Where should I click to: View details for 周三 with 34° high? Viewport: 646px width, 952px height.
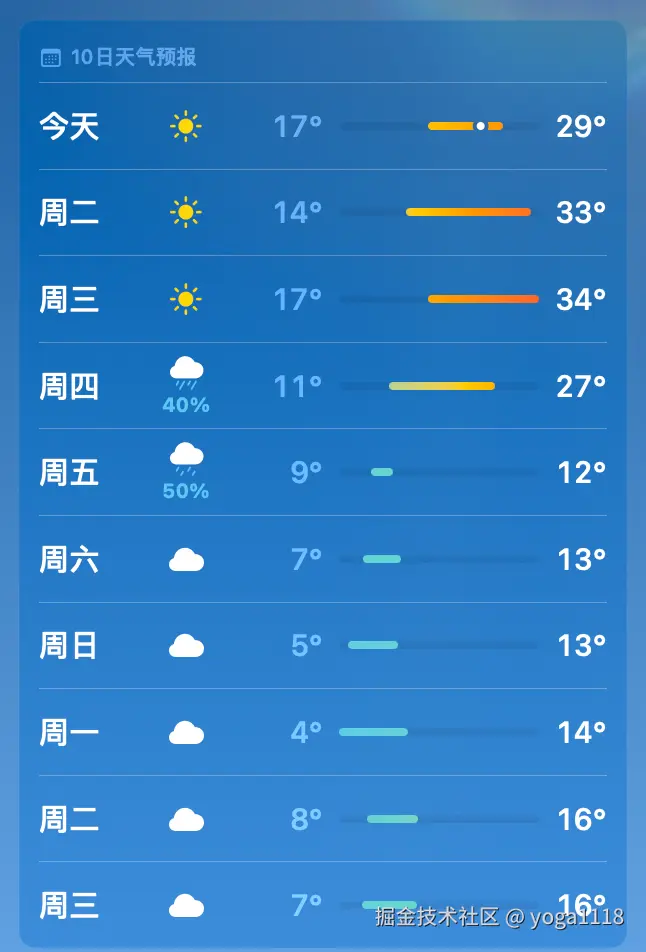[322, 299]
